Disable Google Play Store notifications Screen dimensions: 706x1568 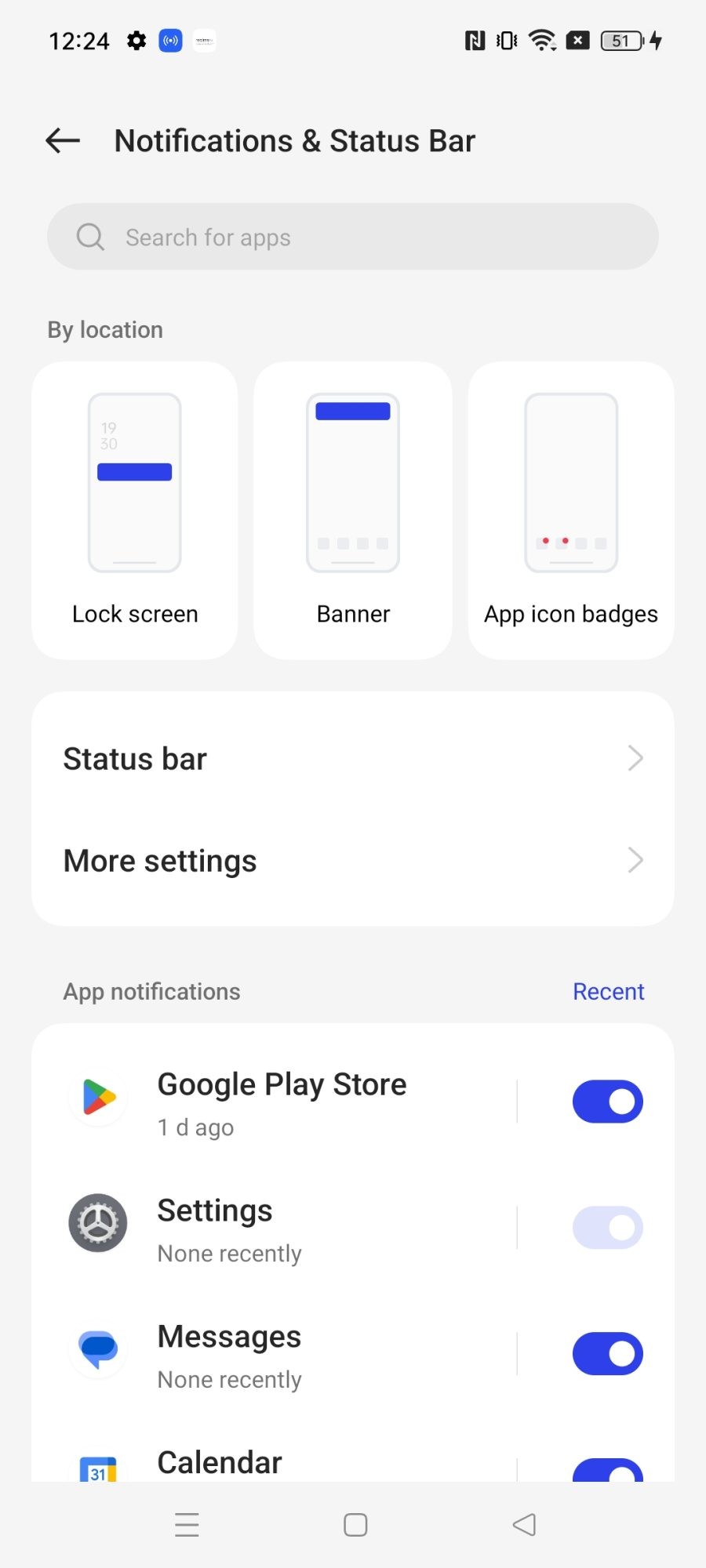point(608,1102)
